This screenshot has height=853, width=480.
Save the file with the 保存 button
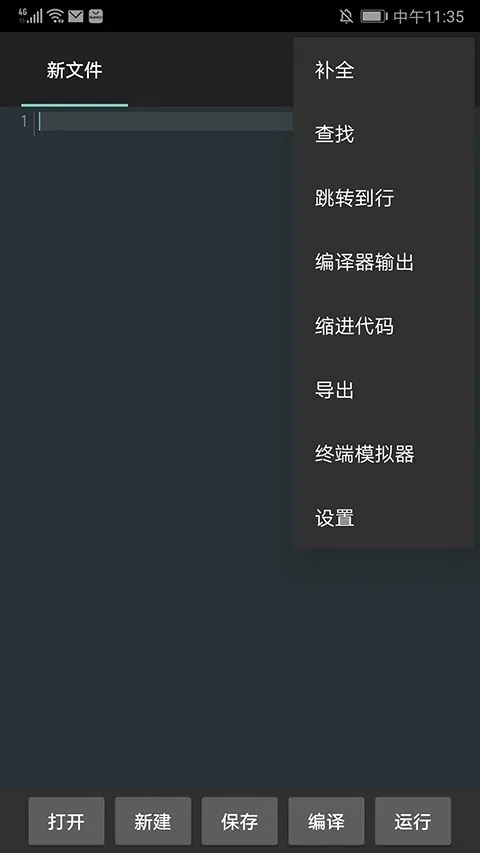tap(239, 821)
